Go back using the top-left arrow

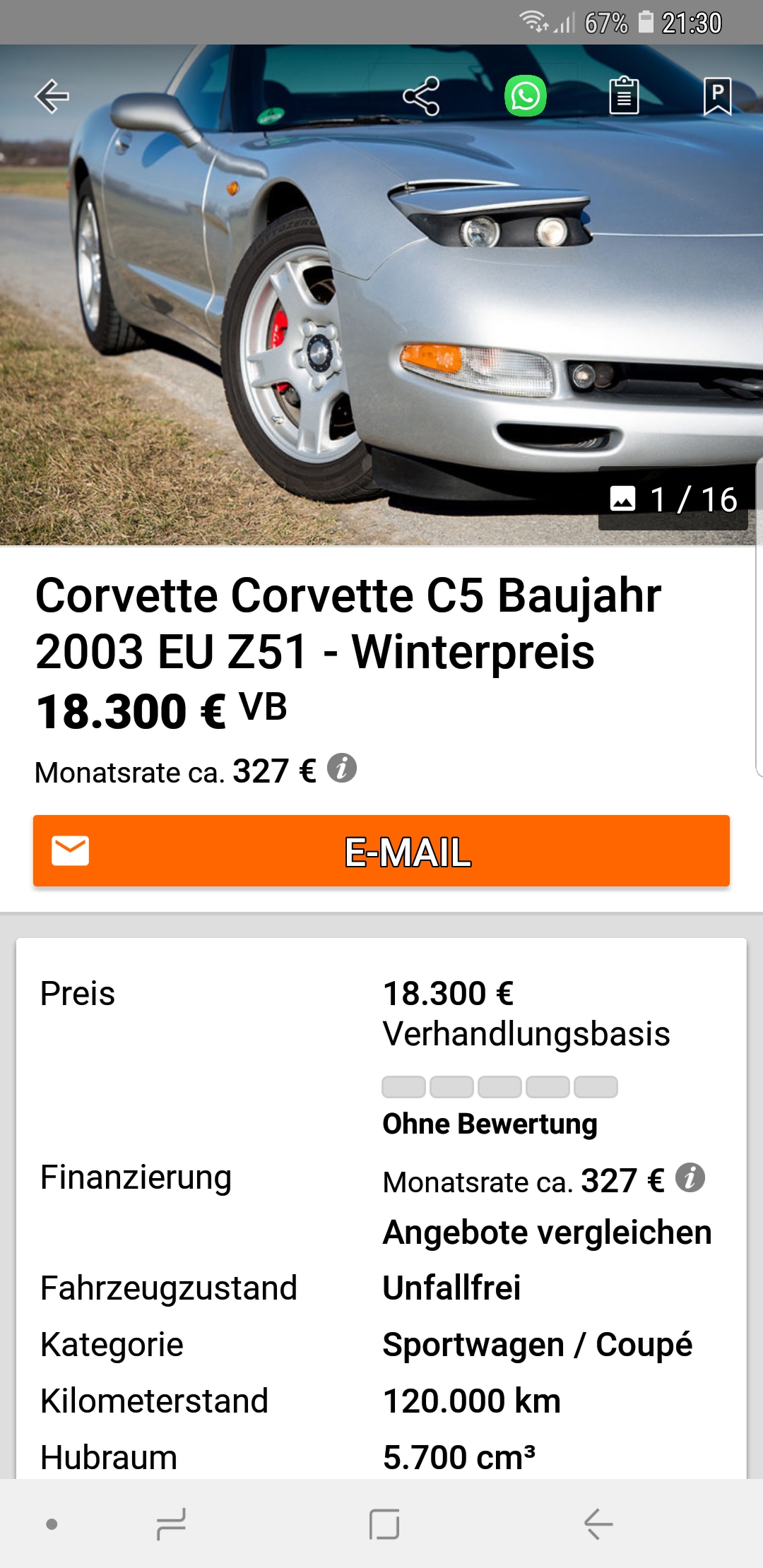[x=52, y=96]
